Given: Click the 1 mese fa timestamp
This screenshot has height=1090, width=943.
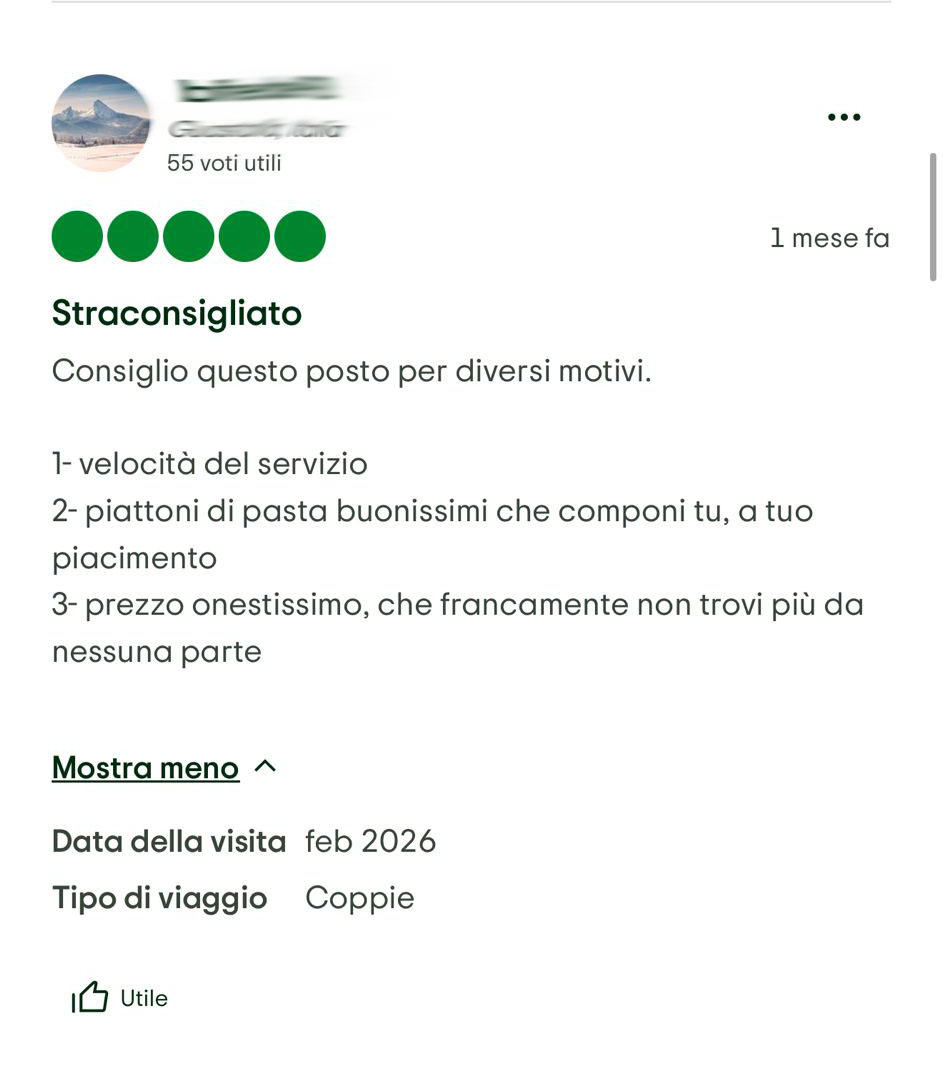Looking at the screenshot, I should [829, 237].
